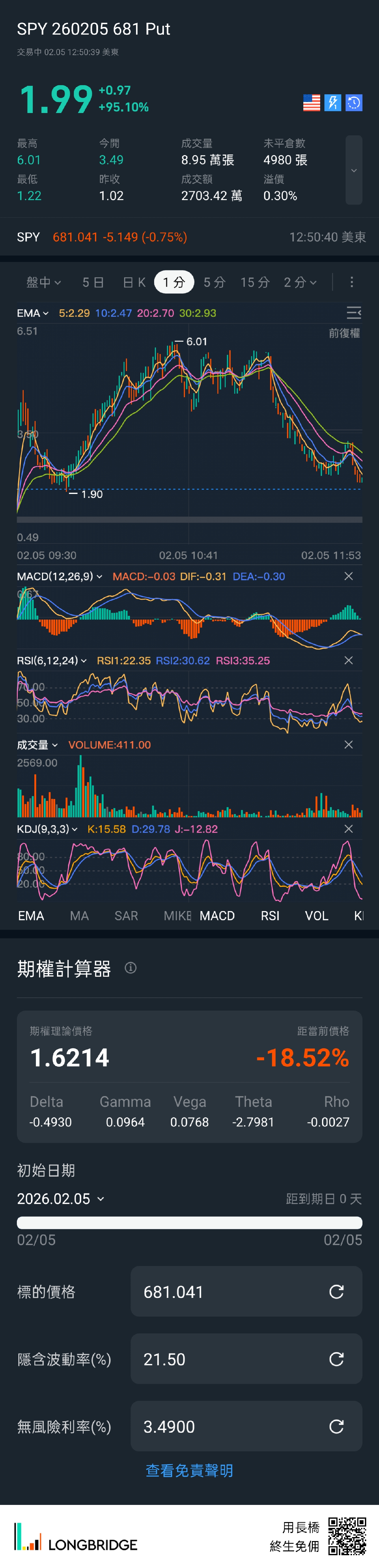The height and width of the screenshot is (1568, 379).
Task: Open the 盤中 session dropdown
Action: (x=44, y=282)
